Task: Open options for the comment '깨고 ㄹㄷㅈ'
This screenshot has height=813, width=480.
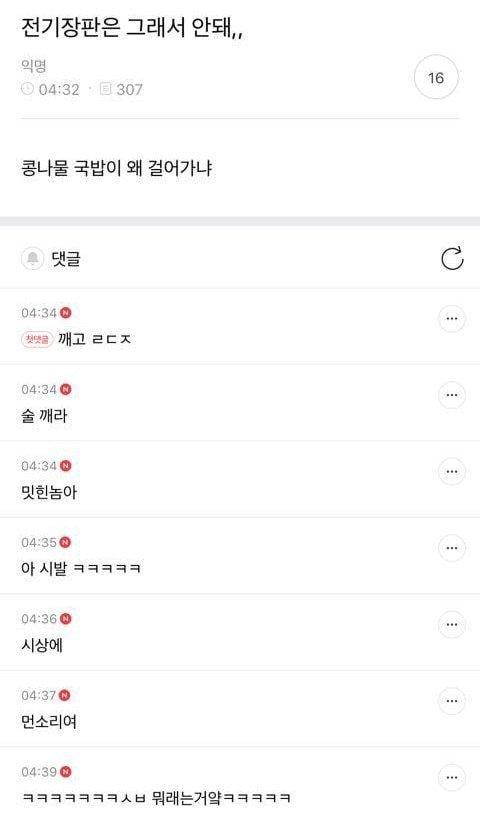Action: 451,318
